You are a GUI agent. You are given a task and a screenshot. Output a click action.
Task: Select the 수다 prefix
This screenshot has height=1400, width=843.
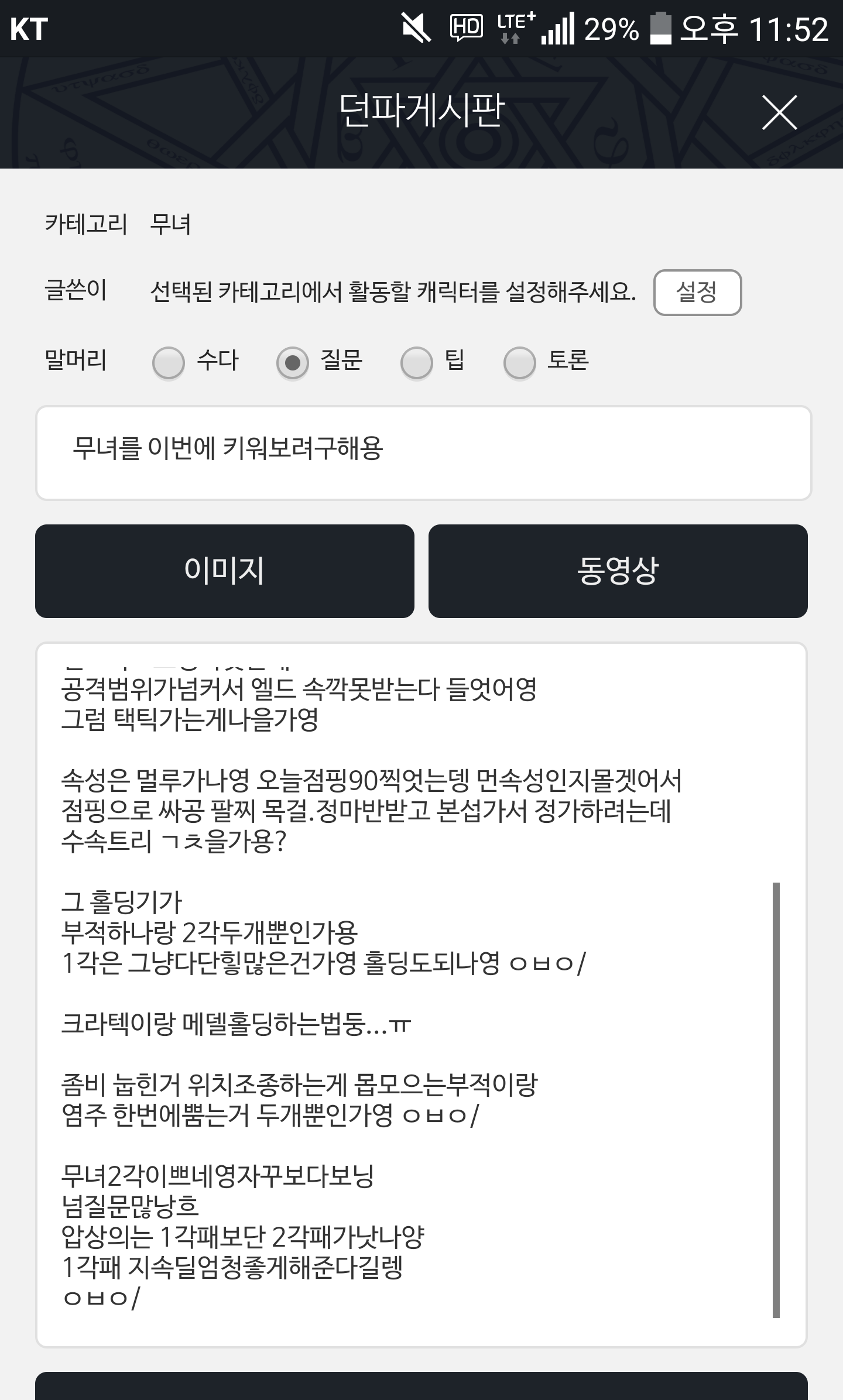(169, 363)
